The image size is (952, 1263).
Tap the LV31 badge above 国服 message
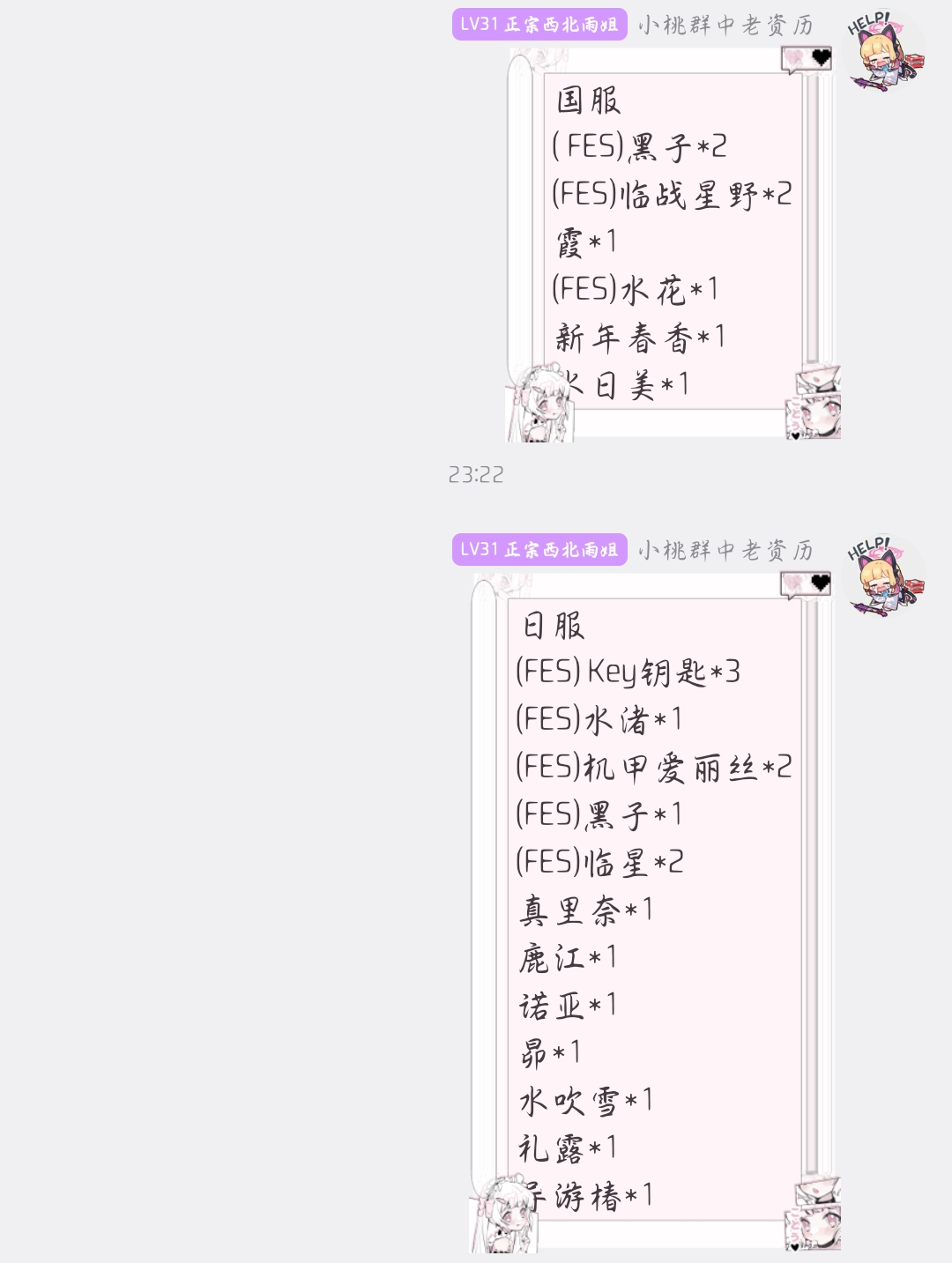tap(539, 25)
